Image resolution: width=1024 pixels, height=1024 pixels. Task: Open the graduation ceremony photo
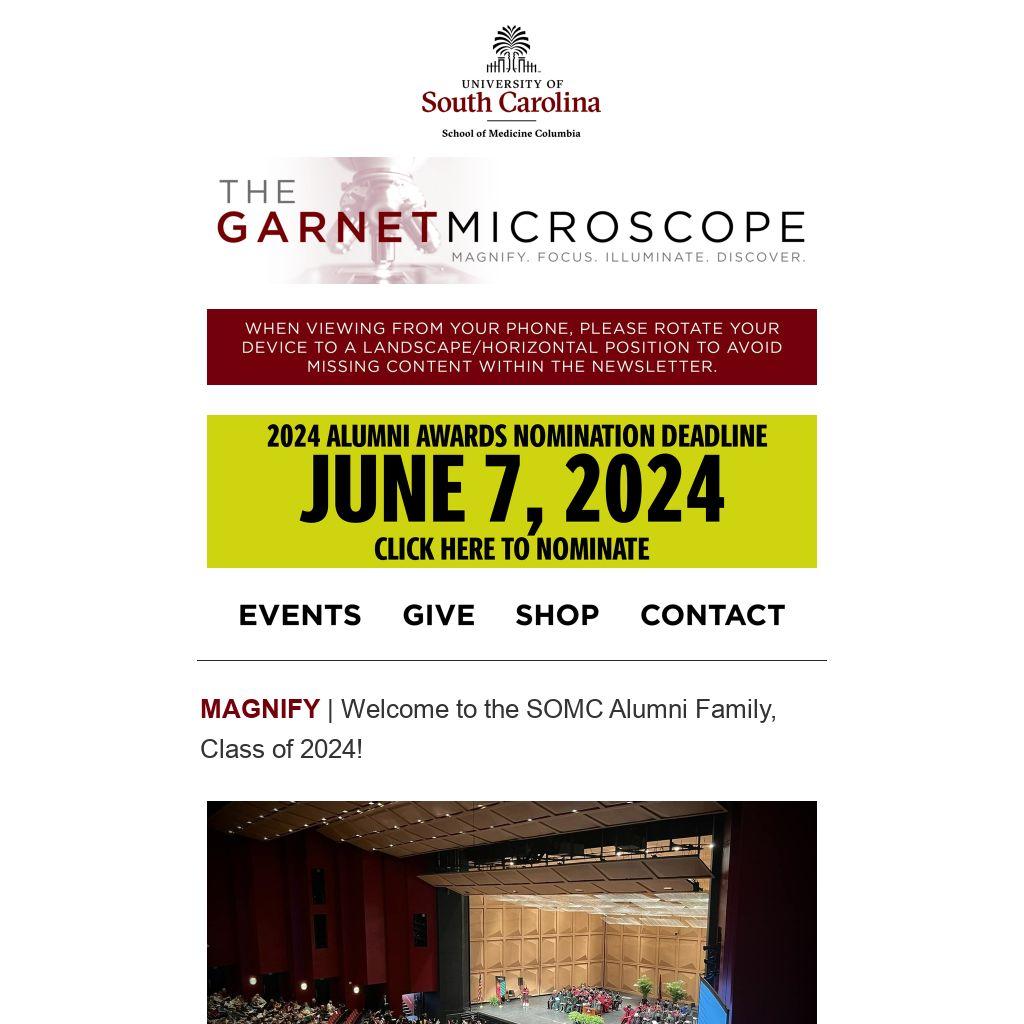[x=511, y=911]
